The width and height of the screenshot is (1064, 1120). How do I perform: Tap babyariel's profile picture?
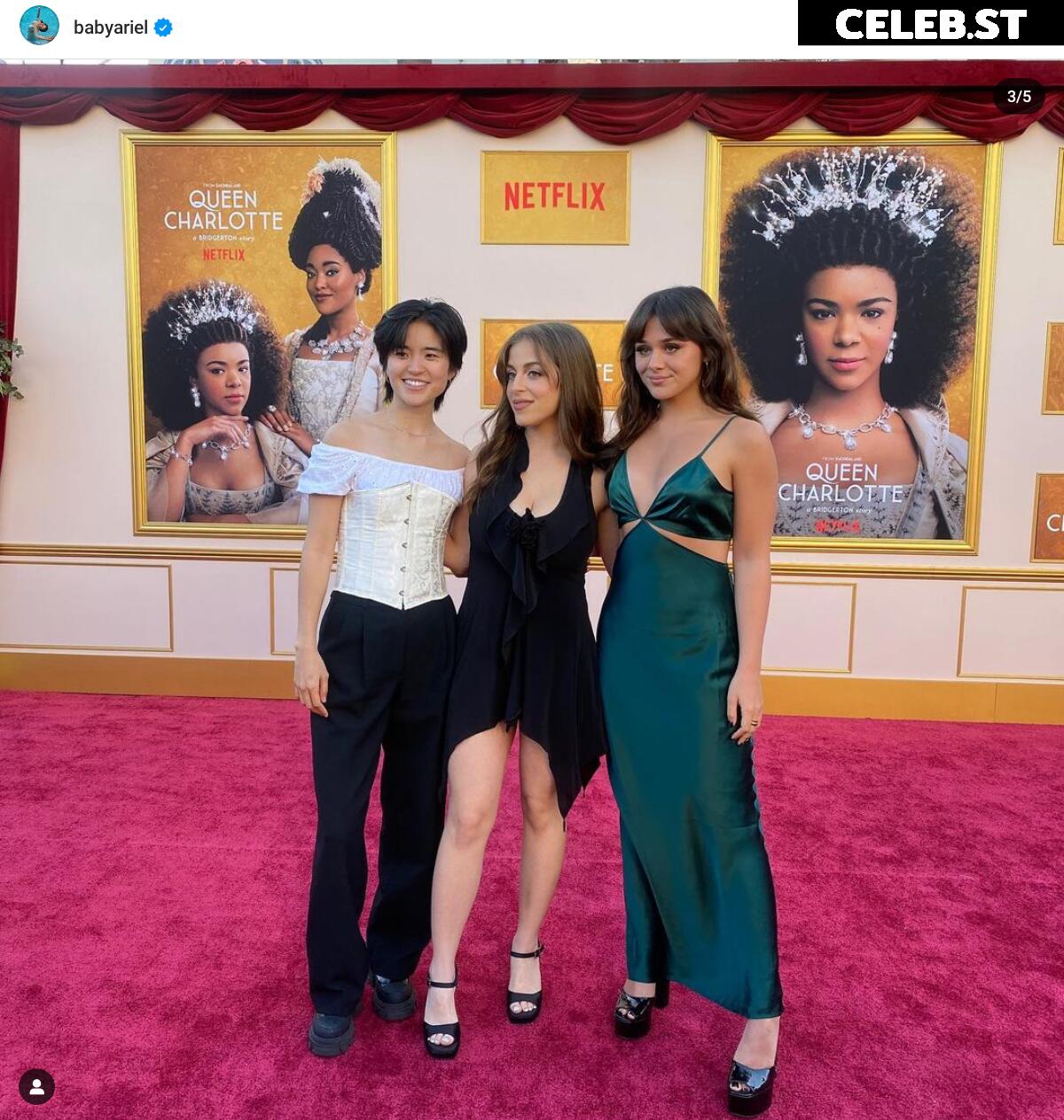[x=39, y=26]
